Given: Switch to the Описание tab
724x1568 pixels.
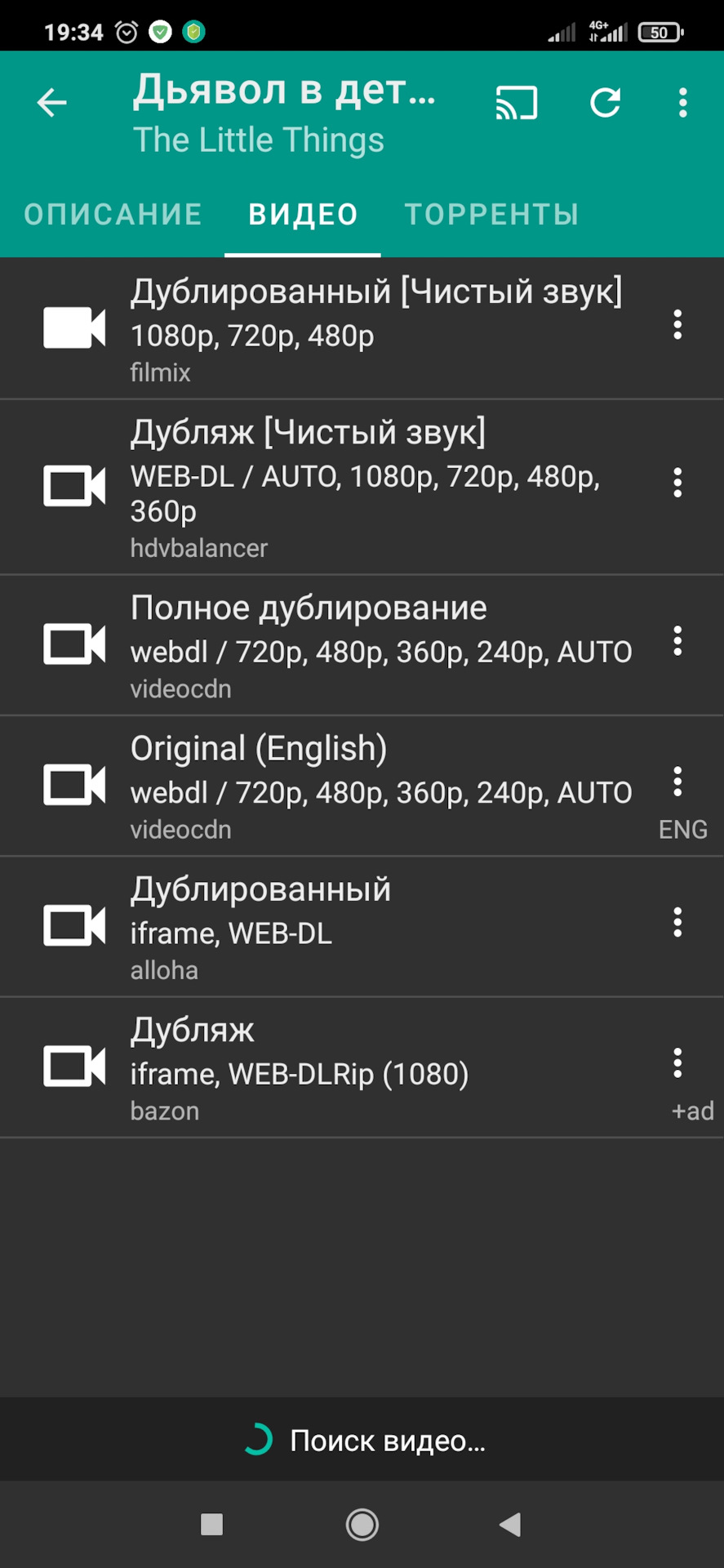Looking at the screenshot, I should coord(113,215).
